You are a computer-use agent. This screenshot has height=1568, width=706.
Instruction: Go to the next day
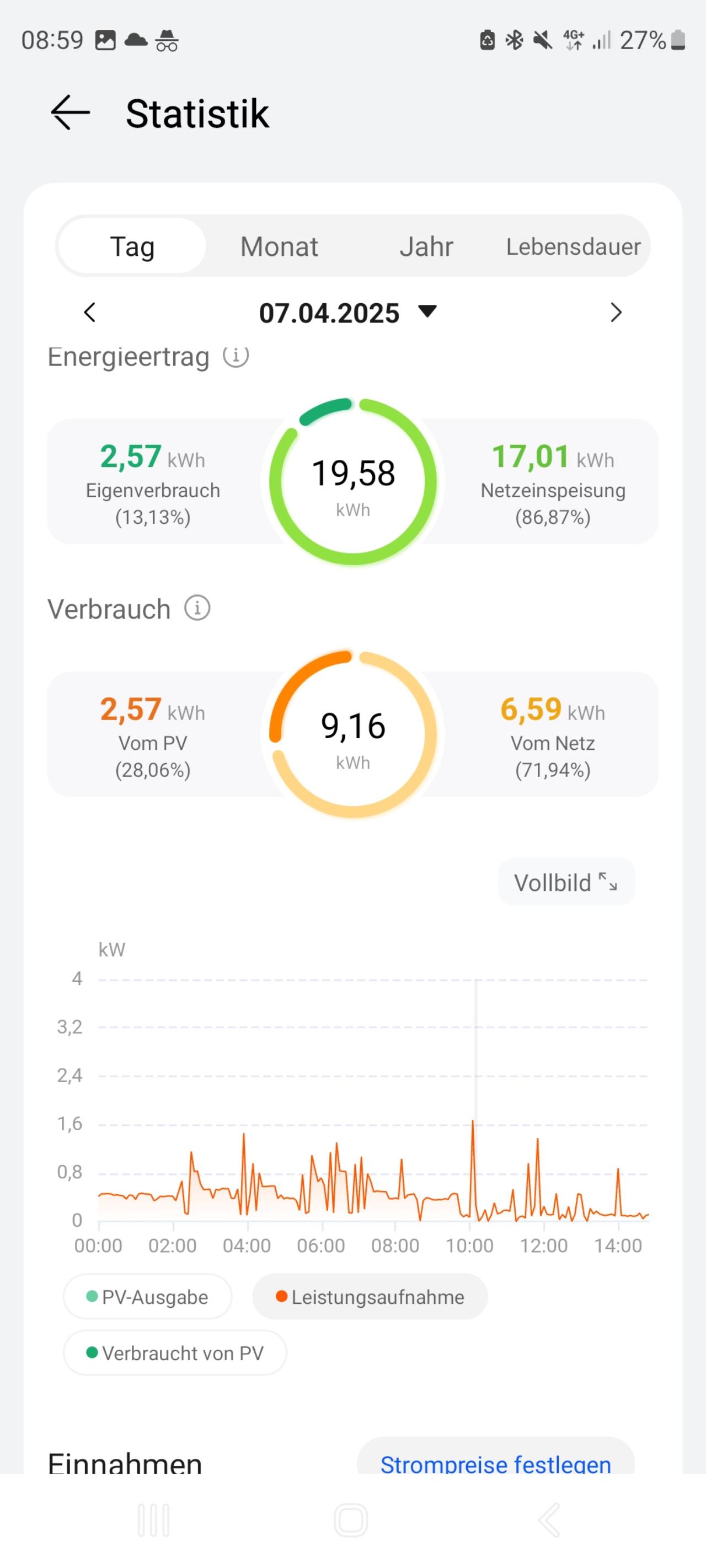point(616,312)
